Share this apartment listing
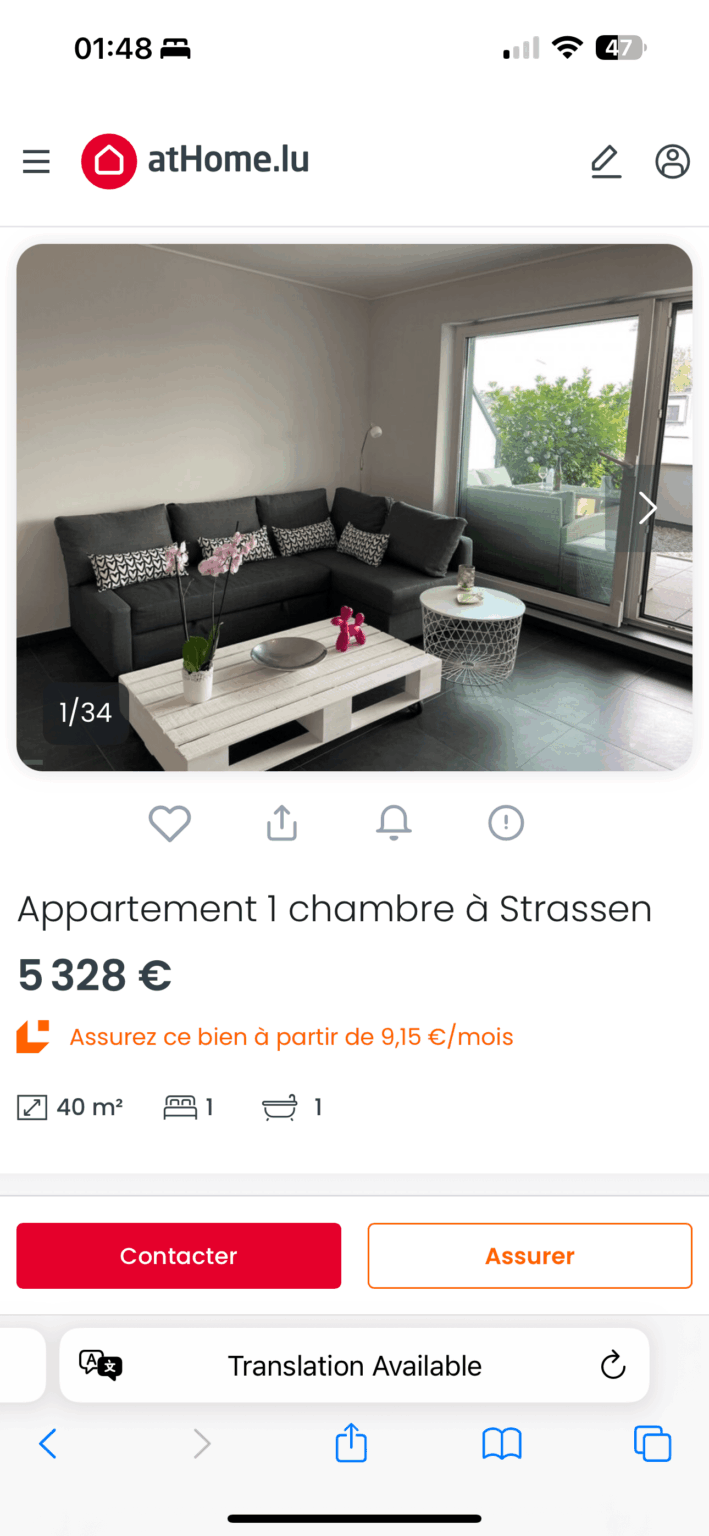This screenshot has width=709, height=1536. click(282, 824)
